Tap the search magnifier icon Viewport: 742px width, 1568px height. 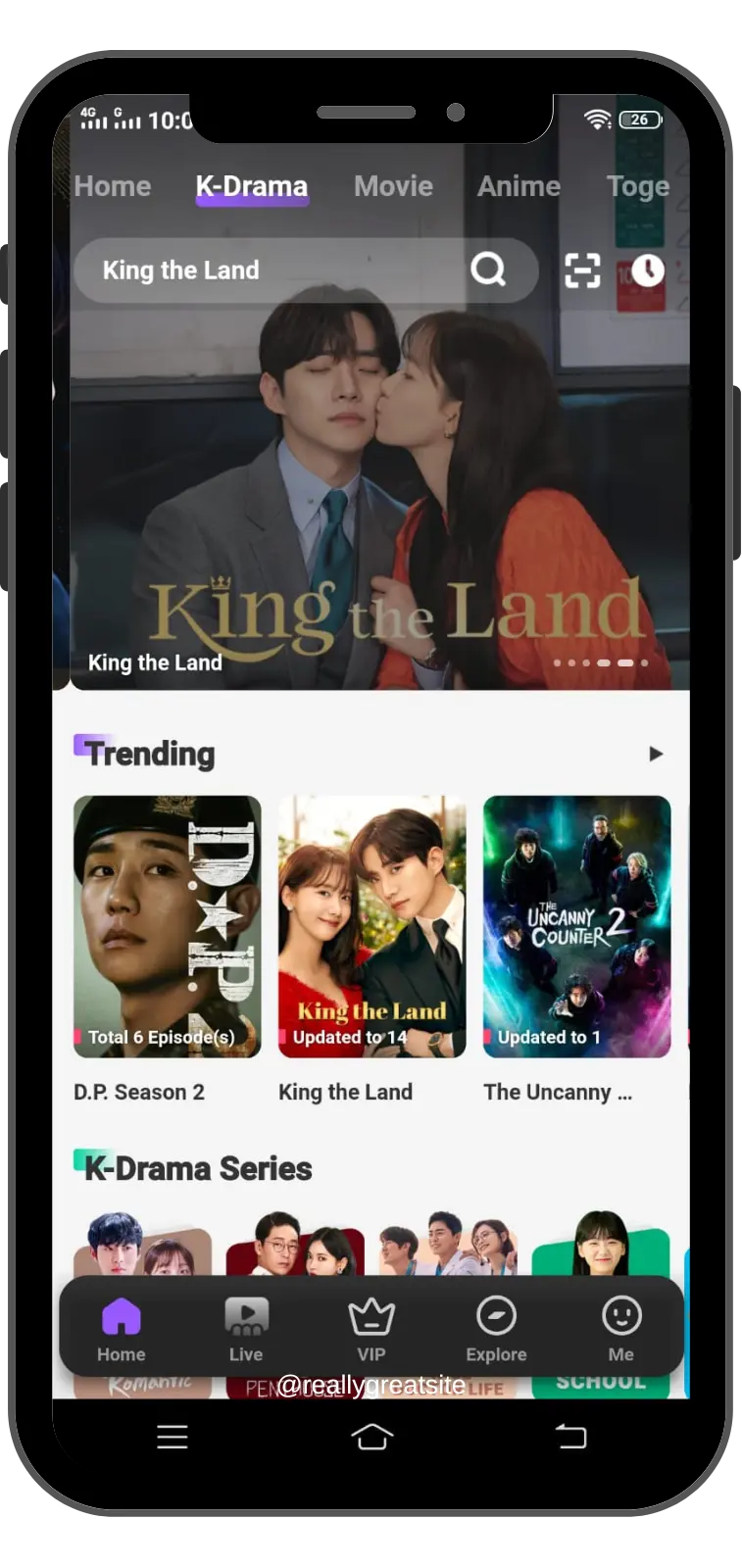[487, 269]
